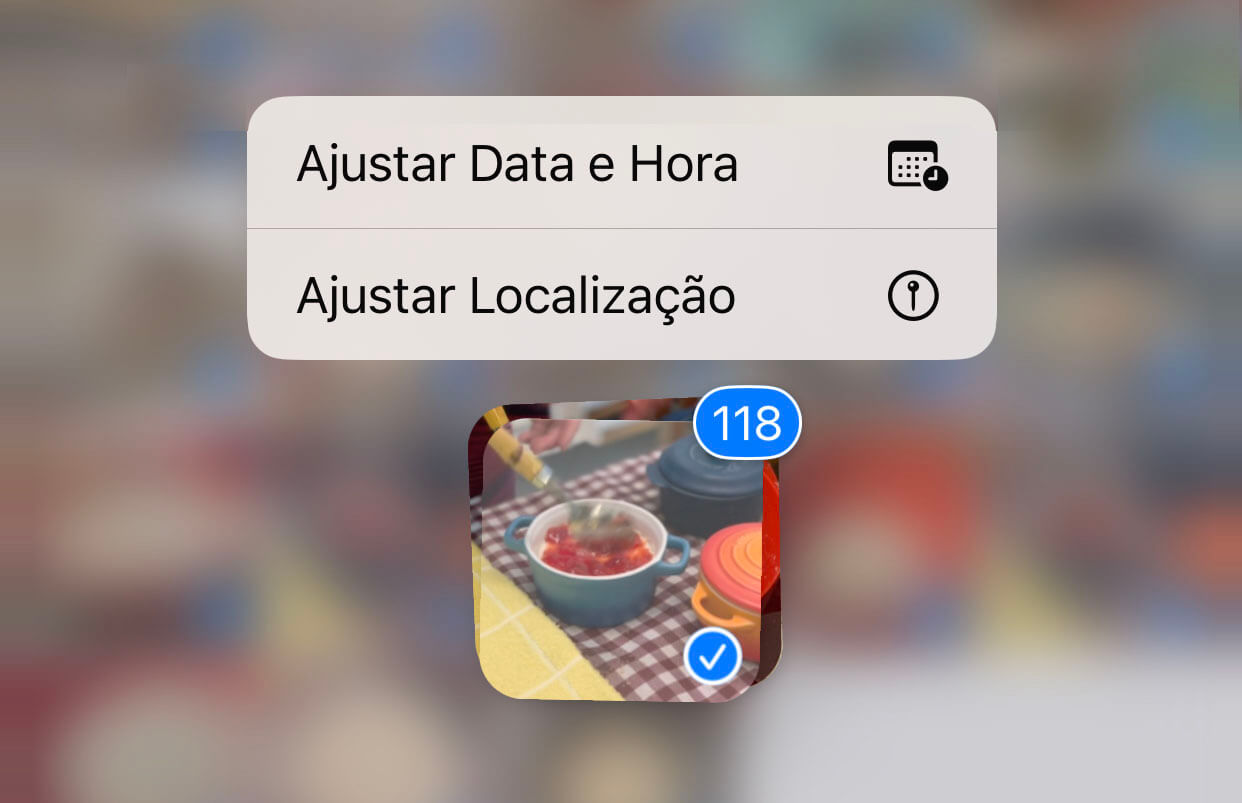
Task: Select Ajustar Data e Hora option
Action: click(x=620, y=165)
